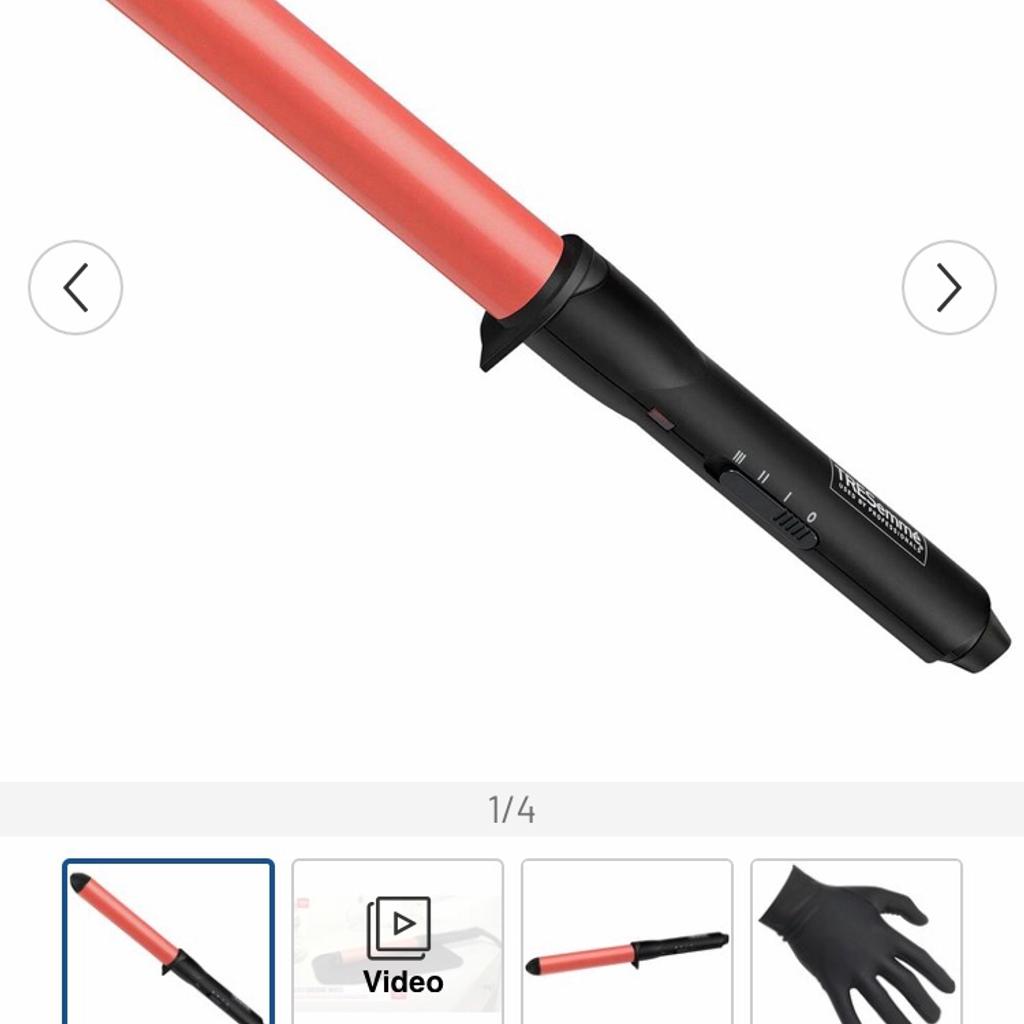The height and width of the screenshot is (1024, 1024).
Task: Go to the next product image
Action: point(948,288)
